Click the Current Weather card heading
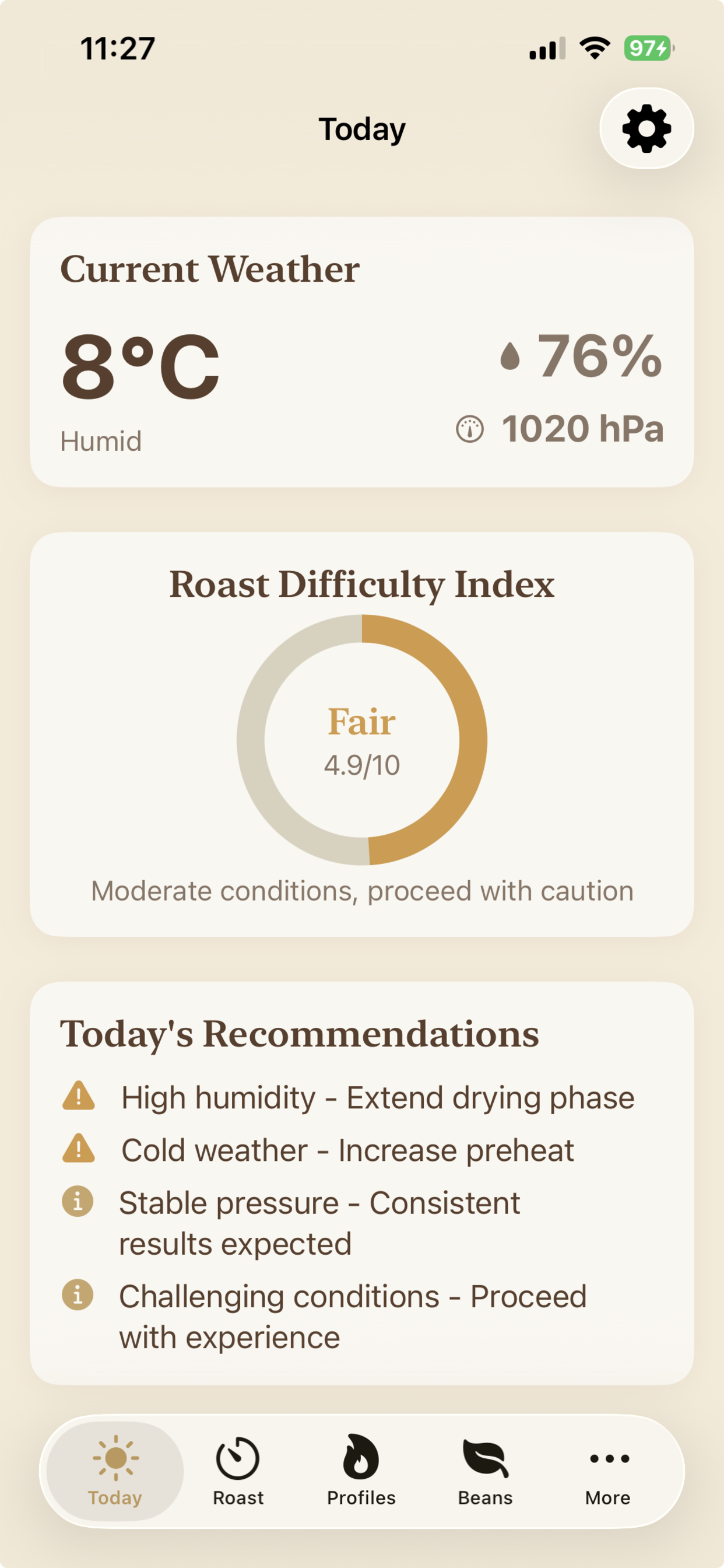This screenshot has width=724, height=1568. pos(211,268)
